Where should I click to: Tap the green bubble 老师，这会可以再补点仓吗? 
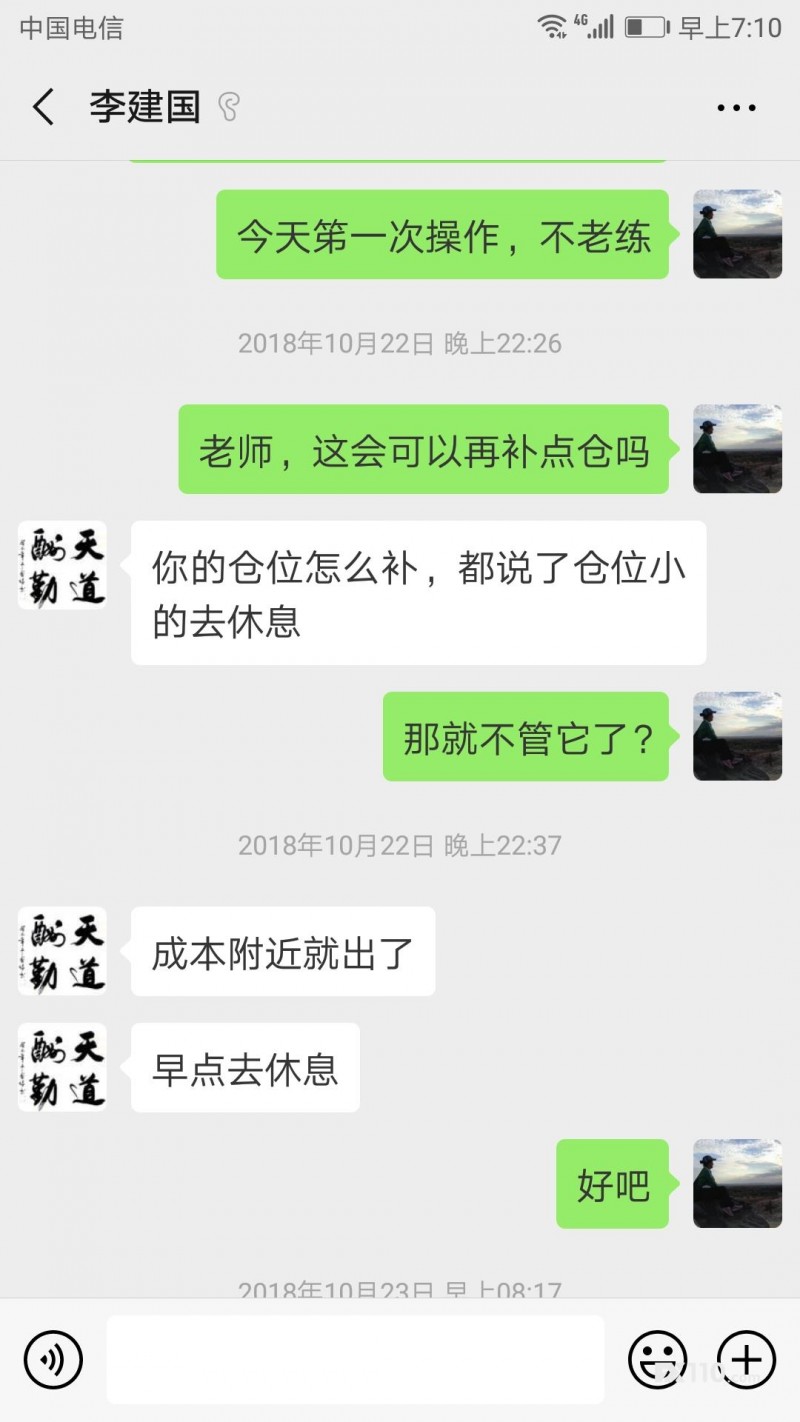click(423, 451)
